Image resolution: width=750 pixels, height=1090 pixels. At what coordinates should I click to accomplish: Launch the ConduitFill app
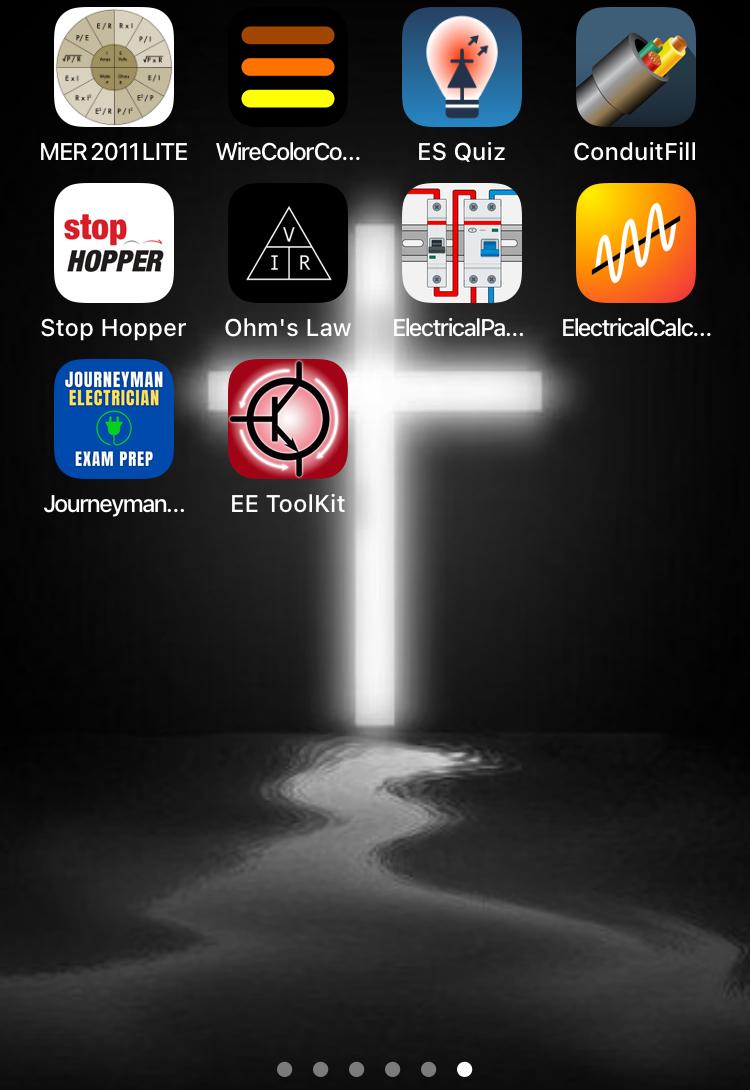(635, 67)
